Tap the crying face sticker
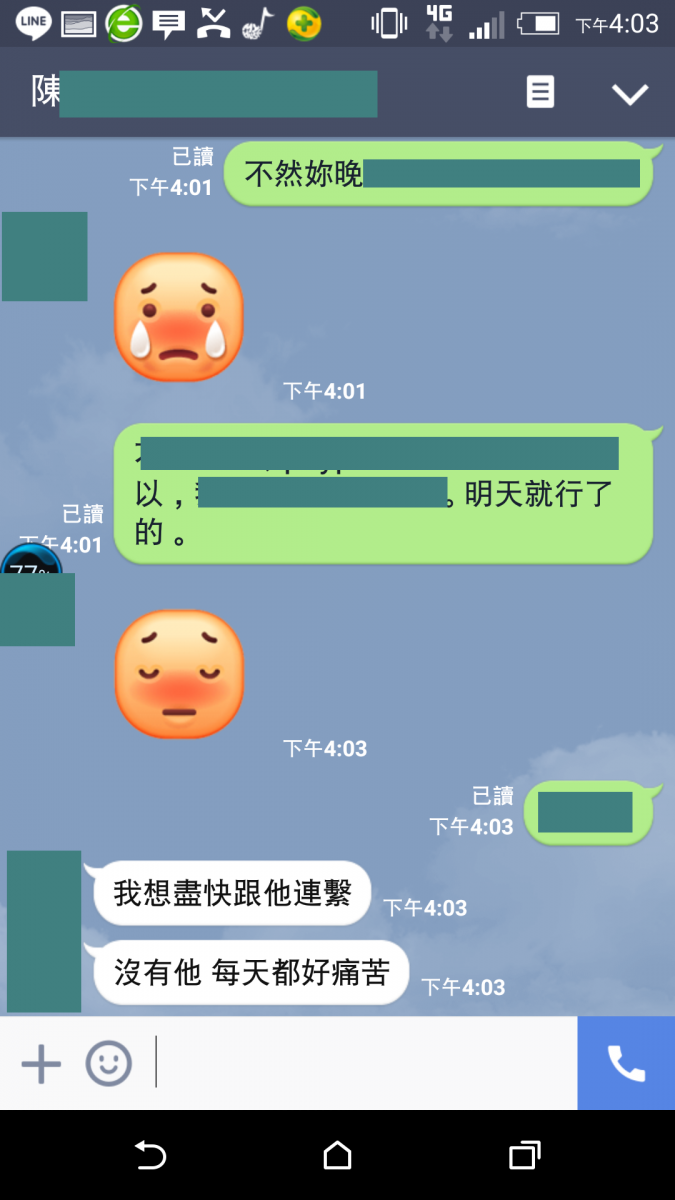 [x=178, y=317]
